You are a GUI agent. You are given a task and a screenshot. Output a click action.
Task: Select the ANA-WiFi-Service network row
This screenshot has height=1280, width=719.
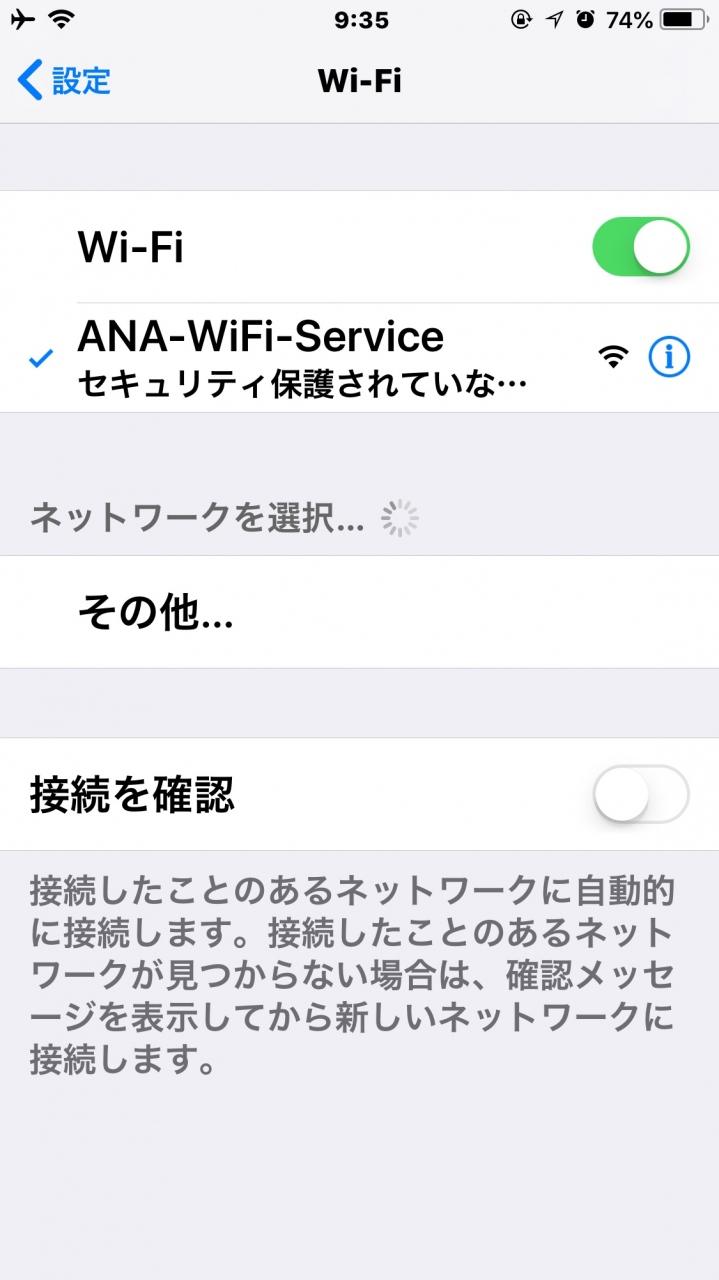click(300, 356)
